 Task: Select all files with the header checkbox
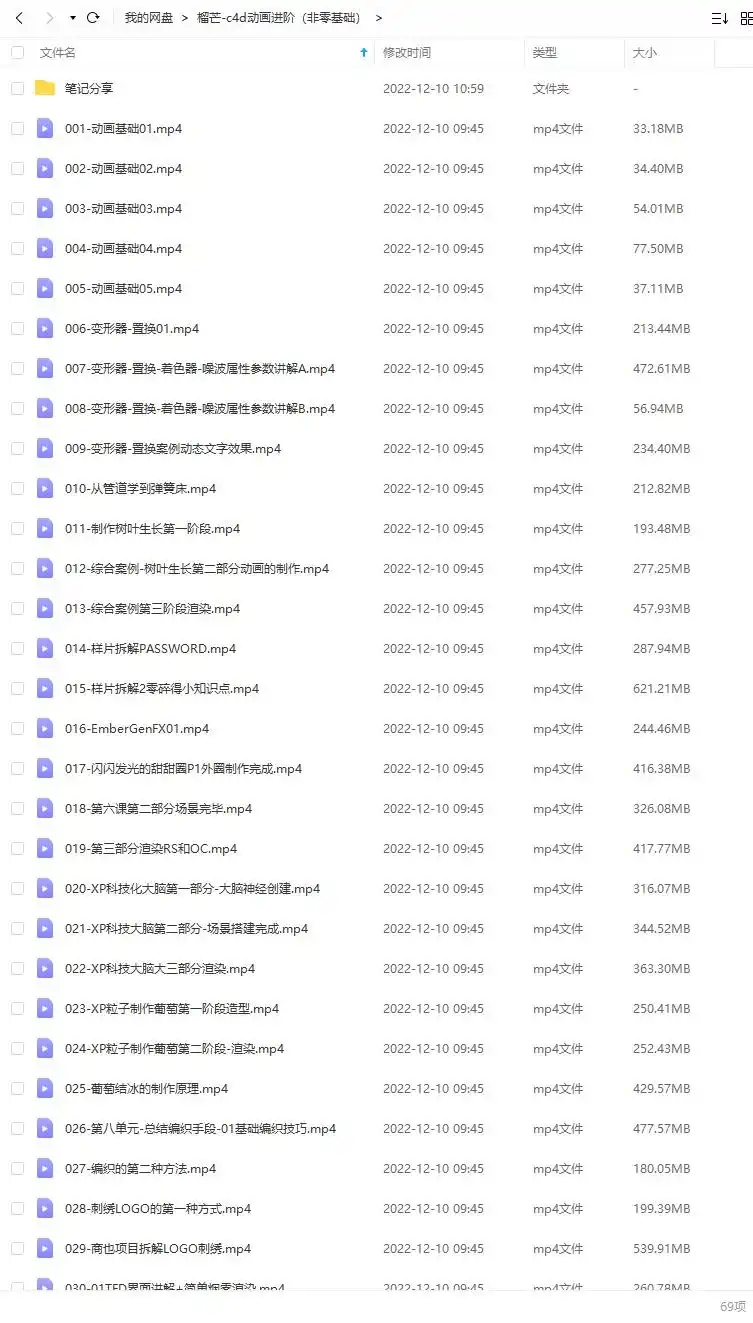tap(17, 53)
